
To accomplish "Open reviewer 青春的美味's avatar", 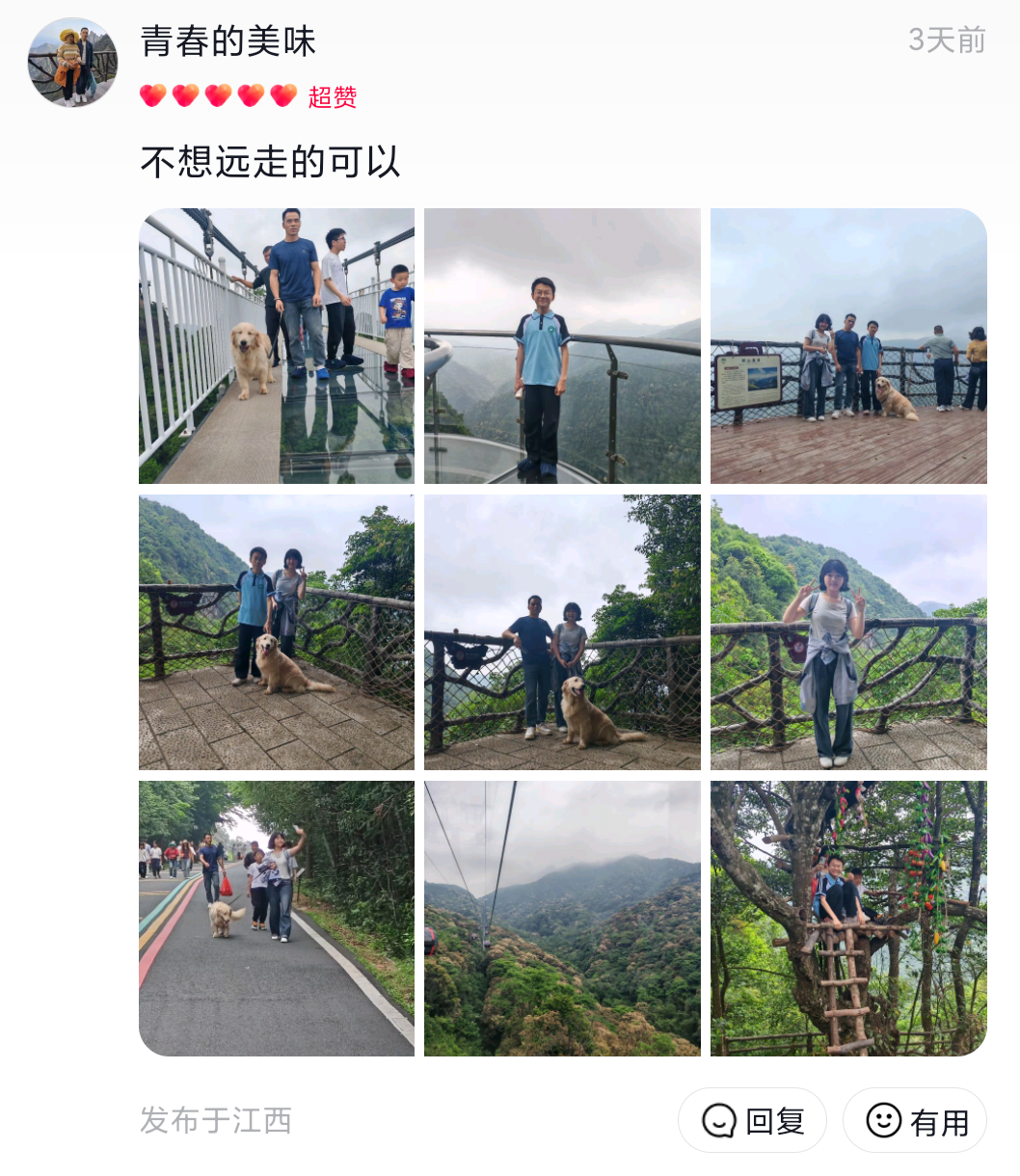I will 72,62.
